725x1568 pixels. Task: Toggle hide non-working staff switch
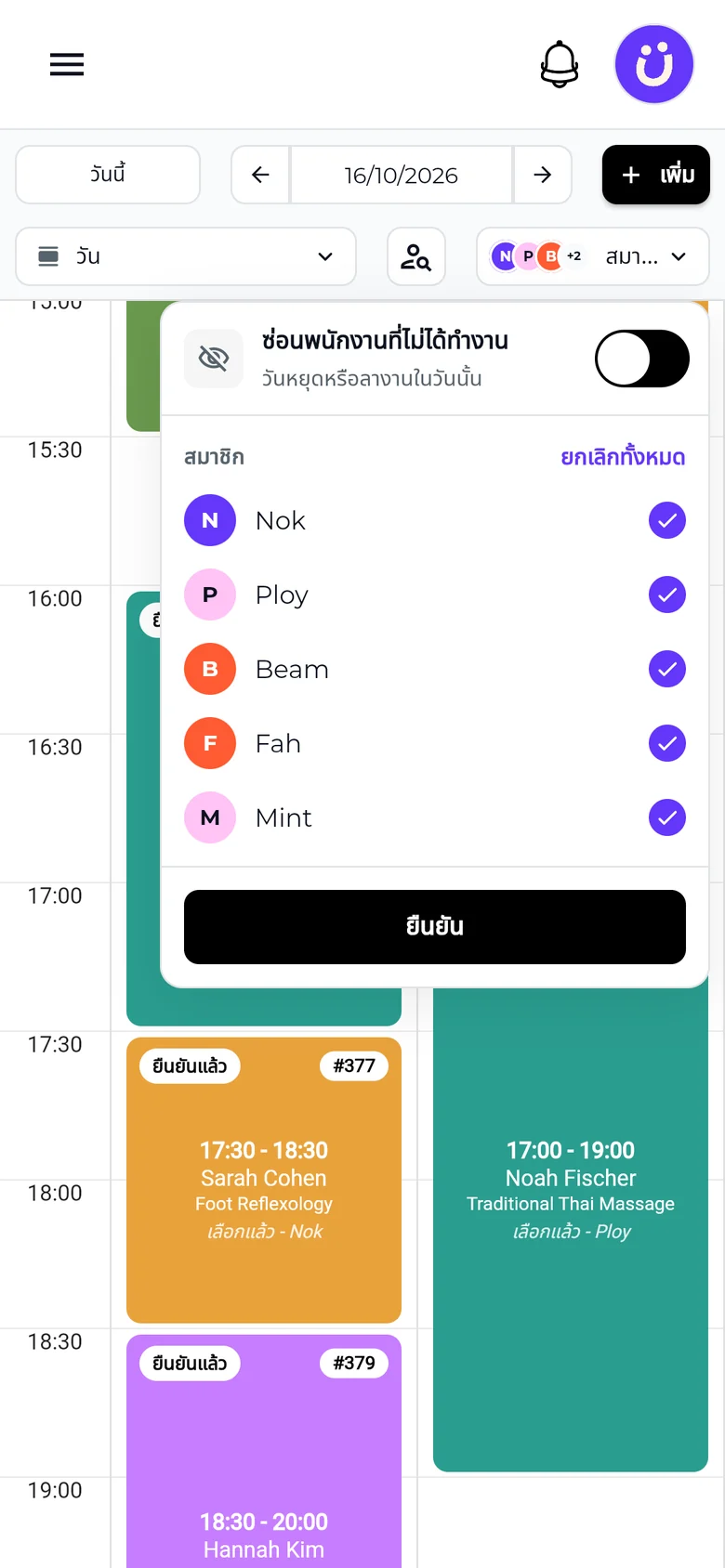642,359
